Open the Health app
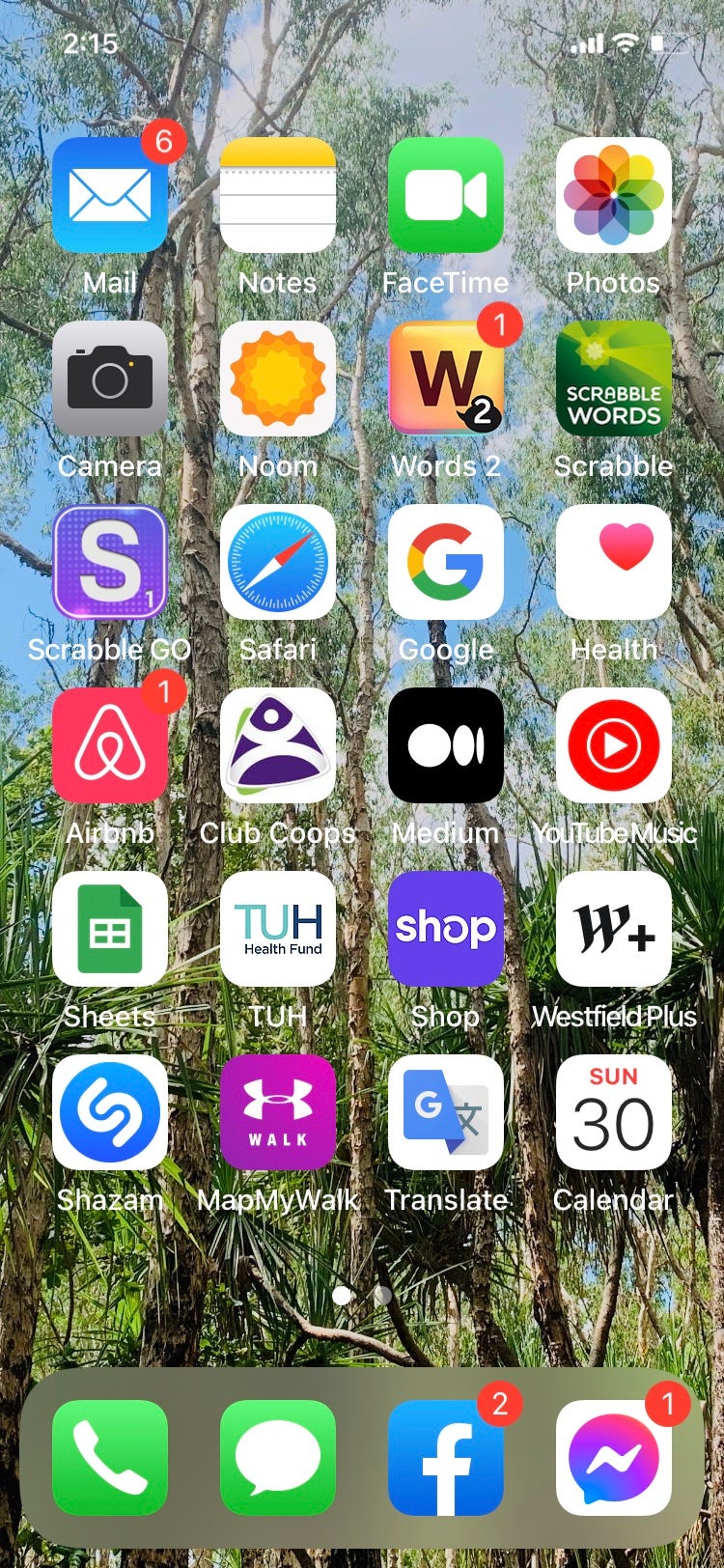This screenshot has width=724, height=1568. pos(614,562)
